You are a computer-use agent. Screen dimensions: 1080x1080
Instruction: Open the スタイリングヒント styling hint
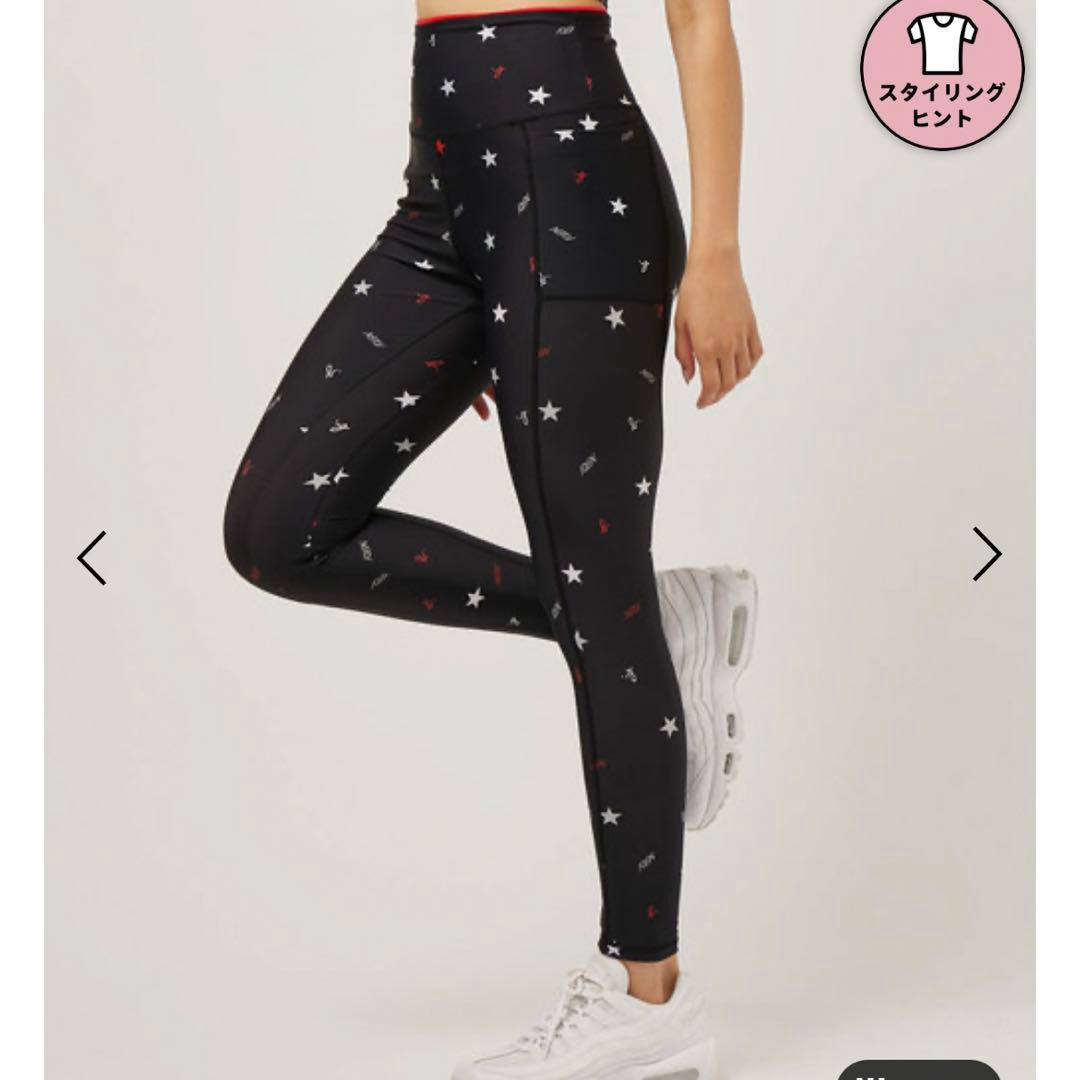[941, 72]
